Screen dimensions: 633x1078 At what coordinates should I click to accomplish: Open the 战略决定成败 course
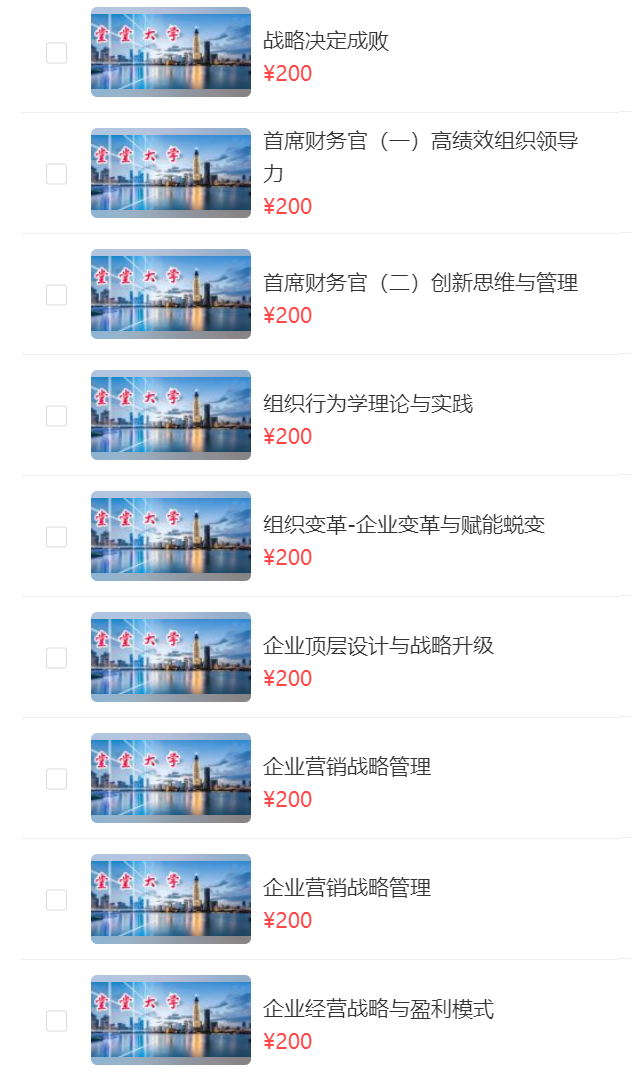click(x=325, y=41)
